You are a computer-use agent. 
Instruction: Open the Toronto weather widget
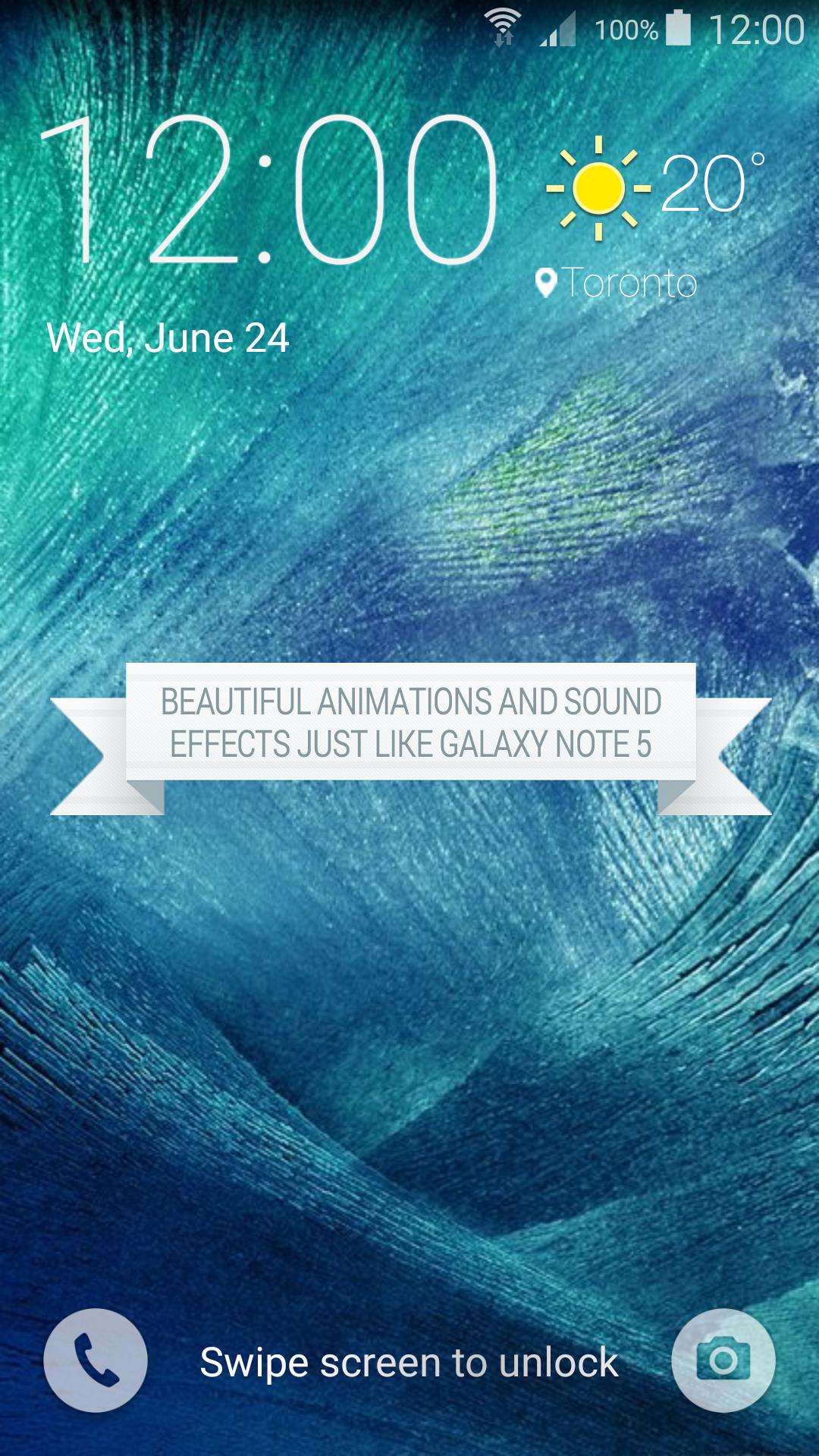pos(654,218)
